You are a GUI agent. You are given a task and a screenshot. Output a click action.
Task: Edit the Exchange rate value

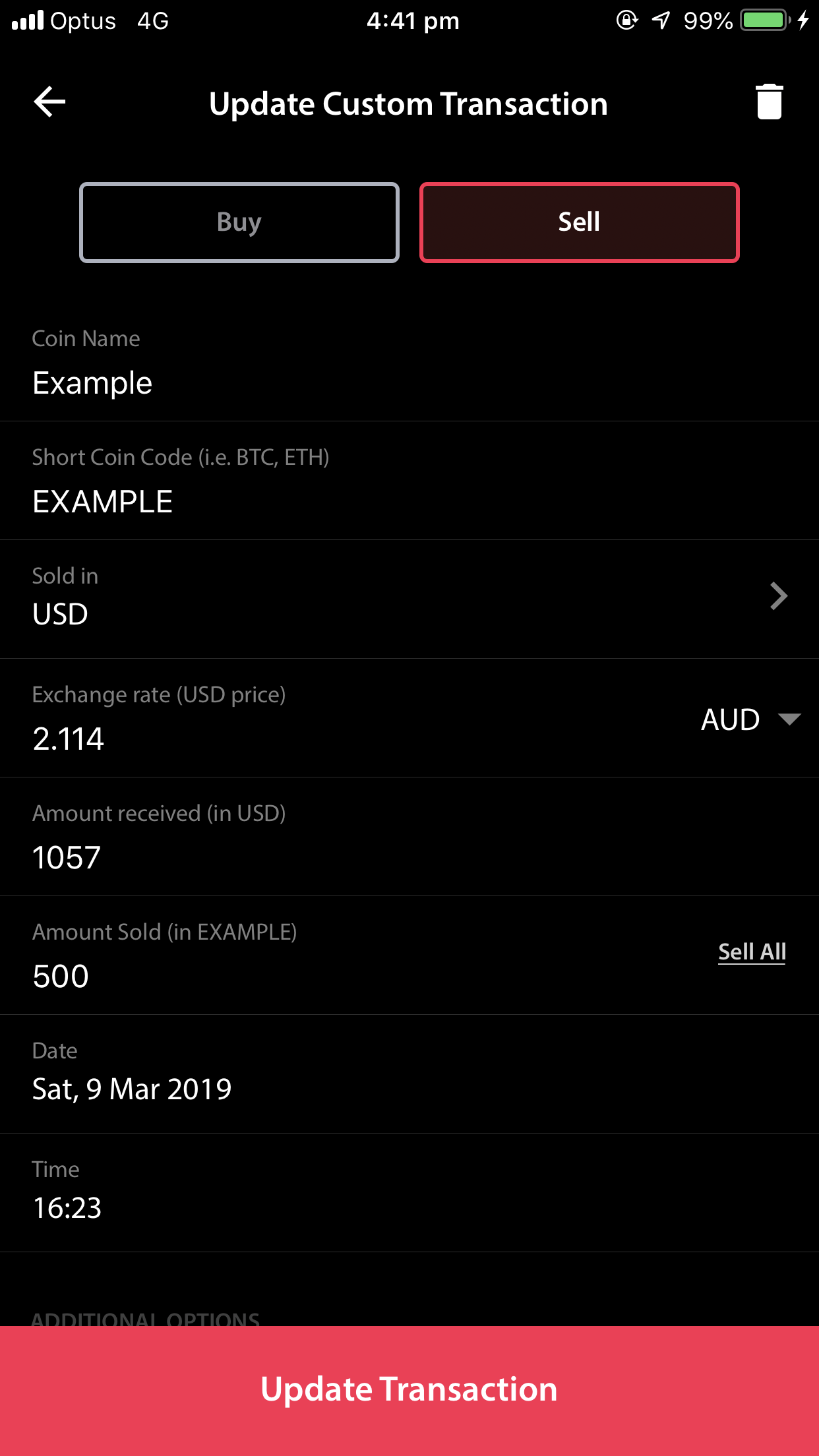343,718
